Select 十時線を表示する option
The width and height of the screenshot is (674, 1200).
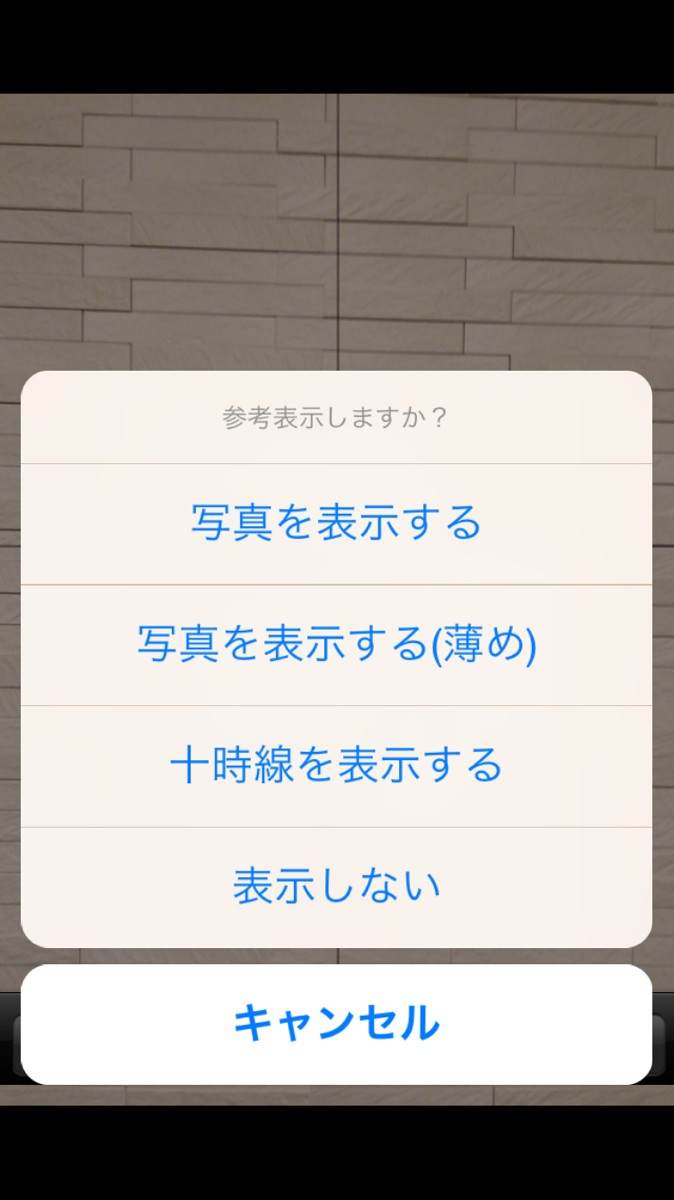pyautogui.click(x=336, y=766)
